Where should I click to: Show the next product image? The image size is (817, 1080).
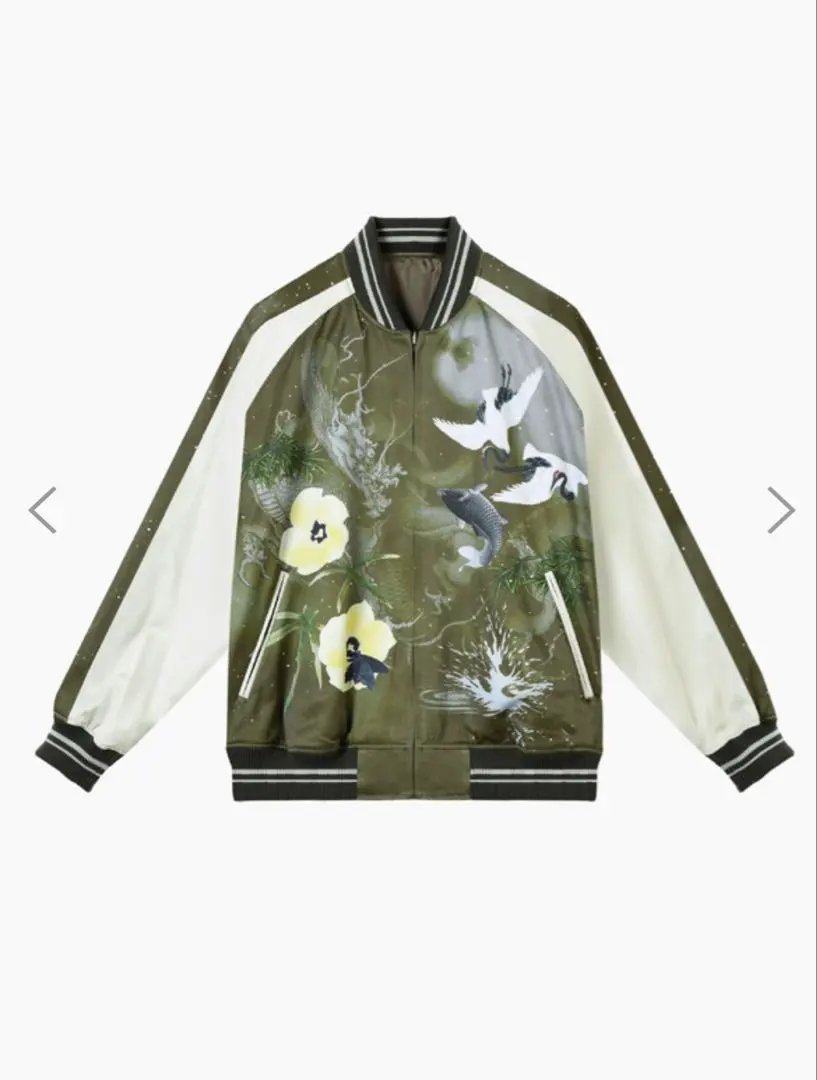click(780, 510)
